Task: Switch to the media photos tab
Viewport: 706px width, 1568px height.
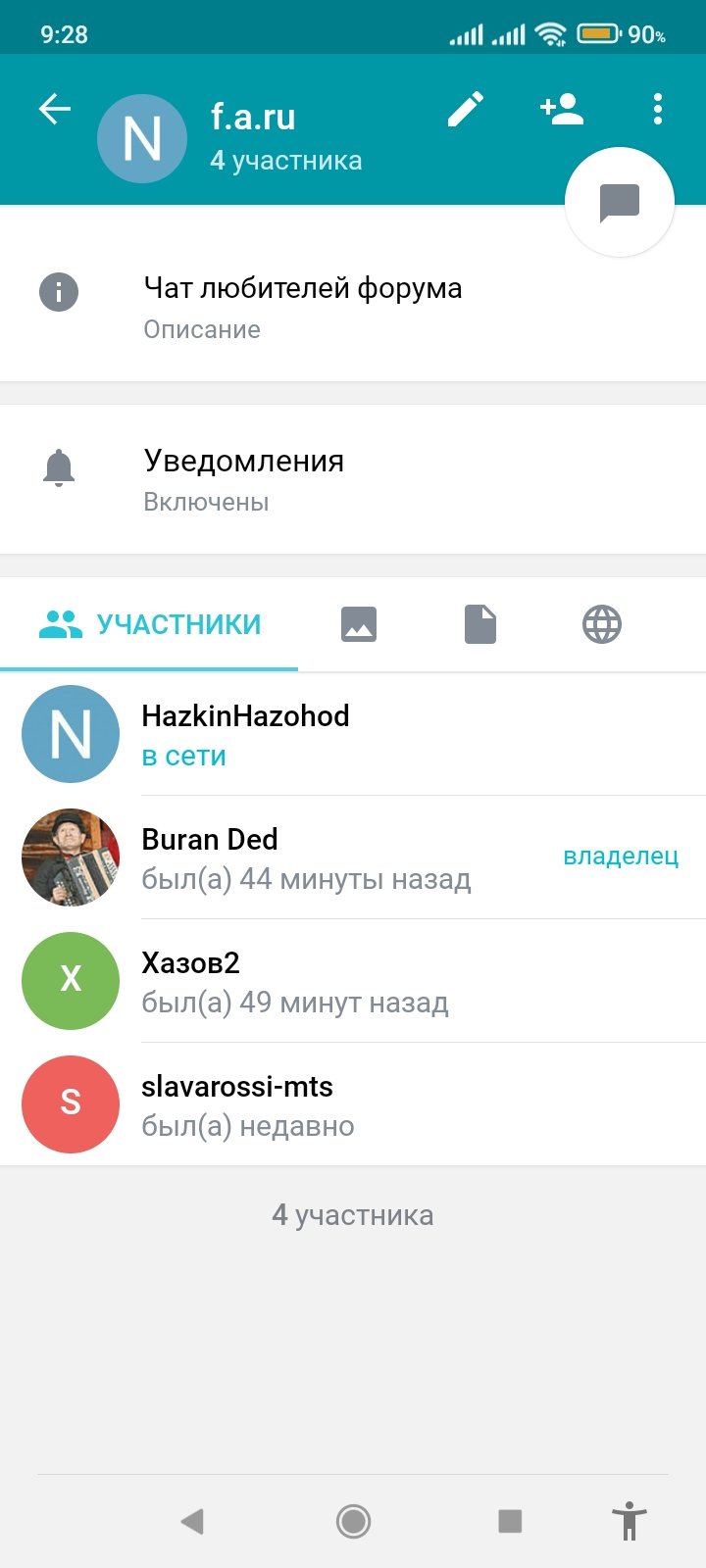Action: click(x=359, y=624)
